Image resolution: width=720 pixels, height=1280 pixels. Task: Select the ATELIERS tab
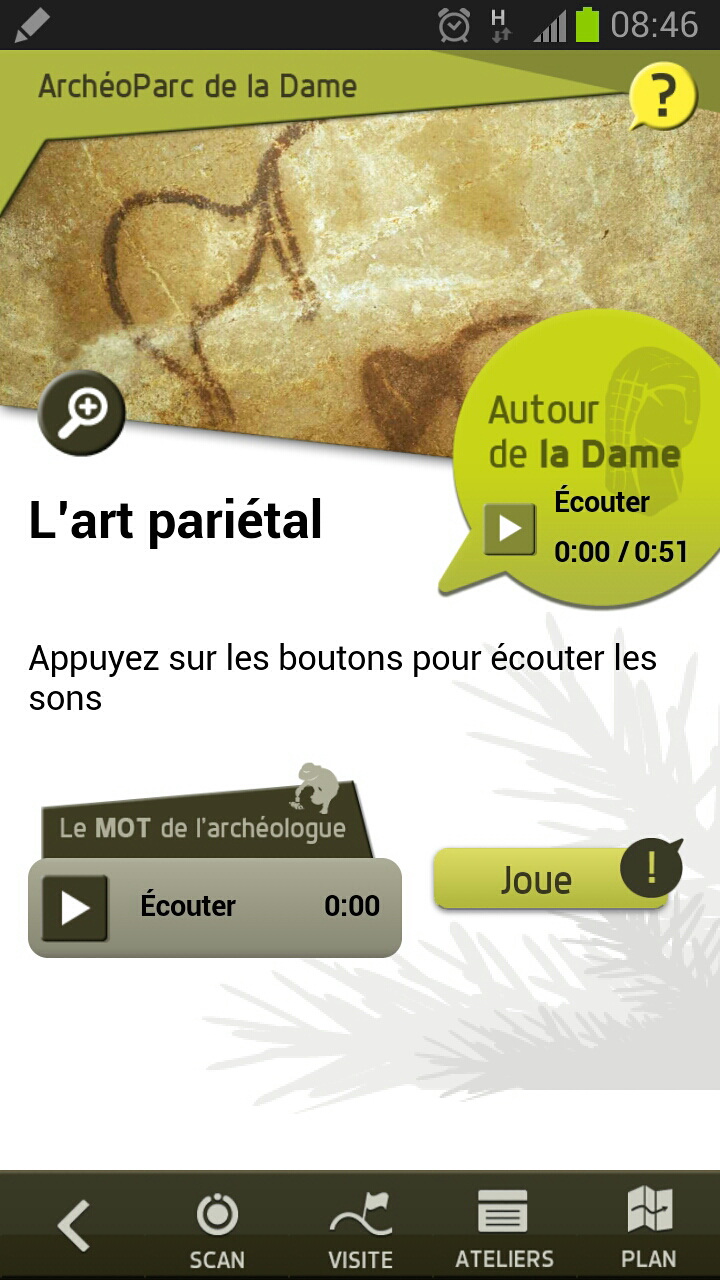pos(504,1228)
